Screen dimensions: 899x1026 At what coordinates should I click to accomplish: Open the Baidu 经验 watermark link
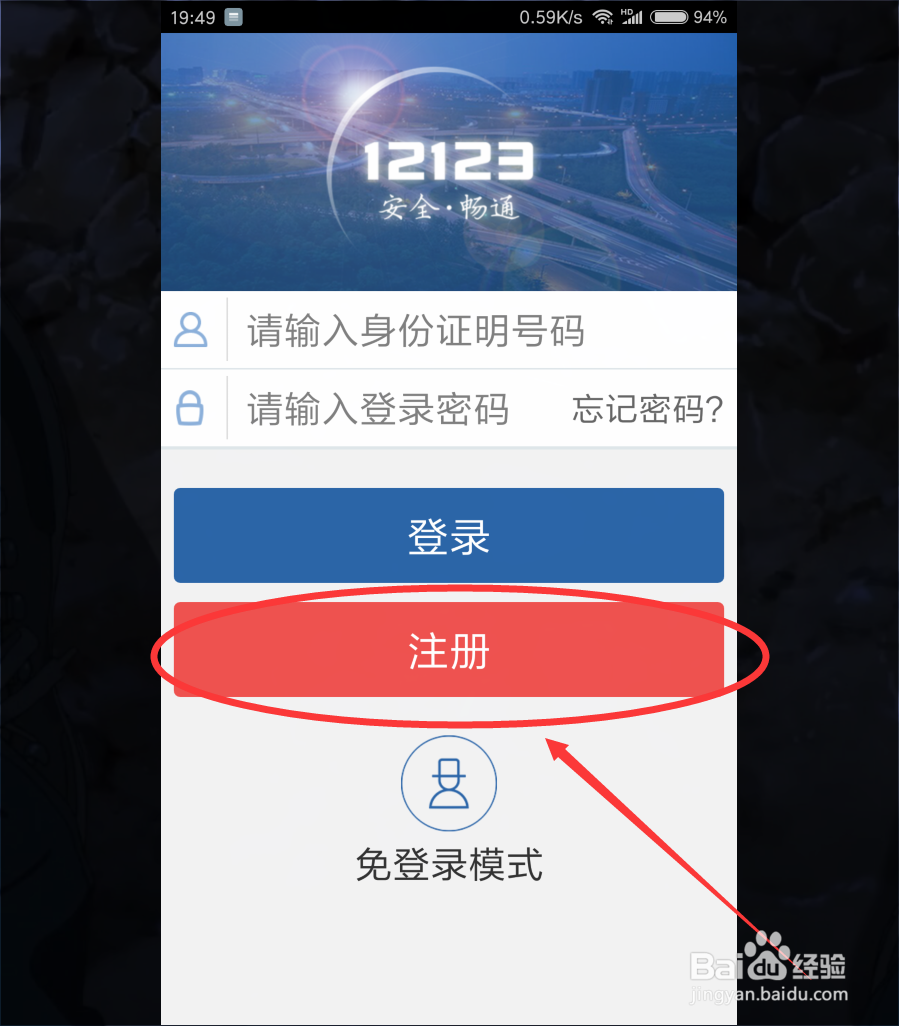(x=770, y=965)
